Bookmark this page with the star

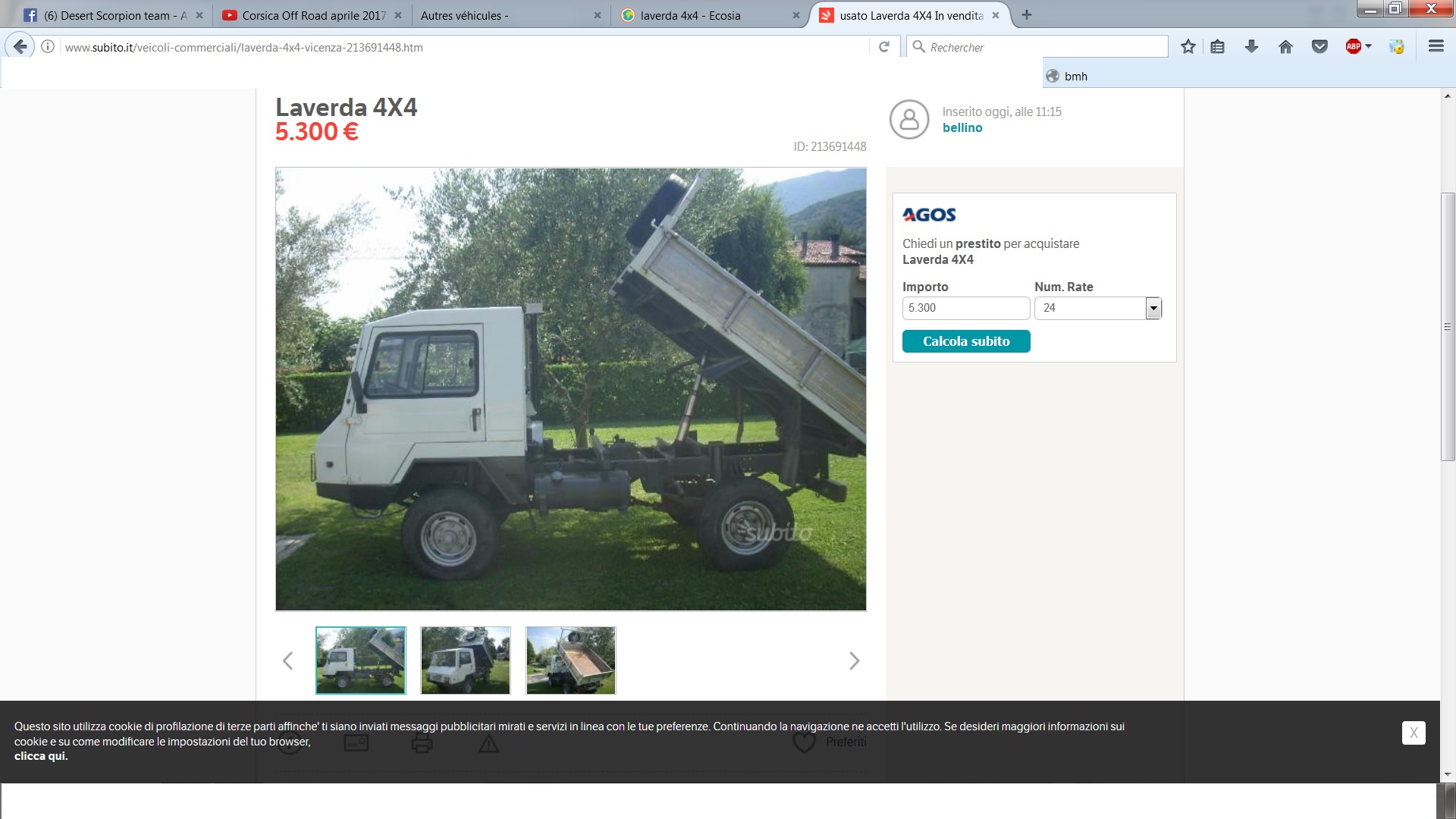pyautogui.click(x=1188, y=47)
